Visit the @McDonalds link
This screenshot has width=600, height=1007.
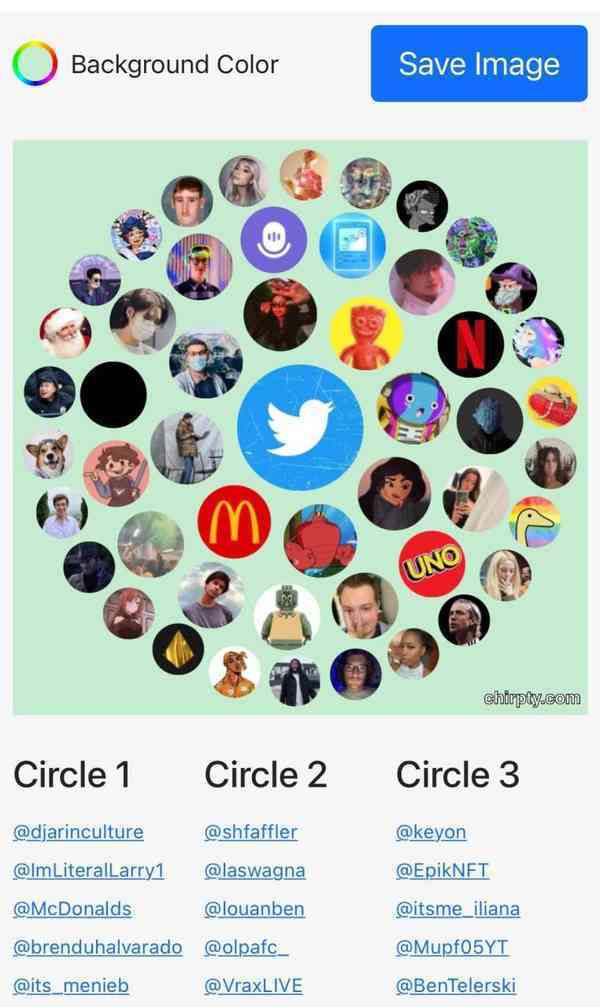pyautogui.click(x=72, y=909)
